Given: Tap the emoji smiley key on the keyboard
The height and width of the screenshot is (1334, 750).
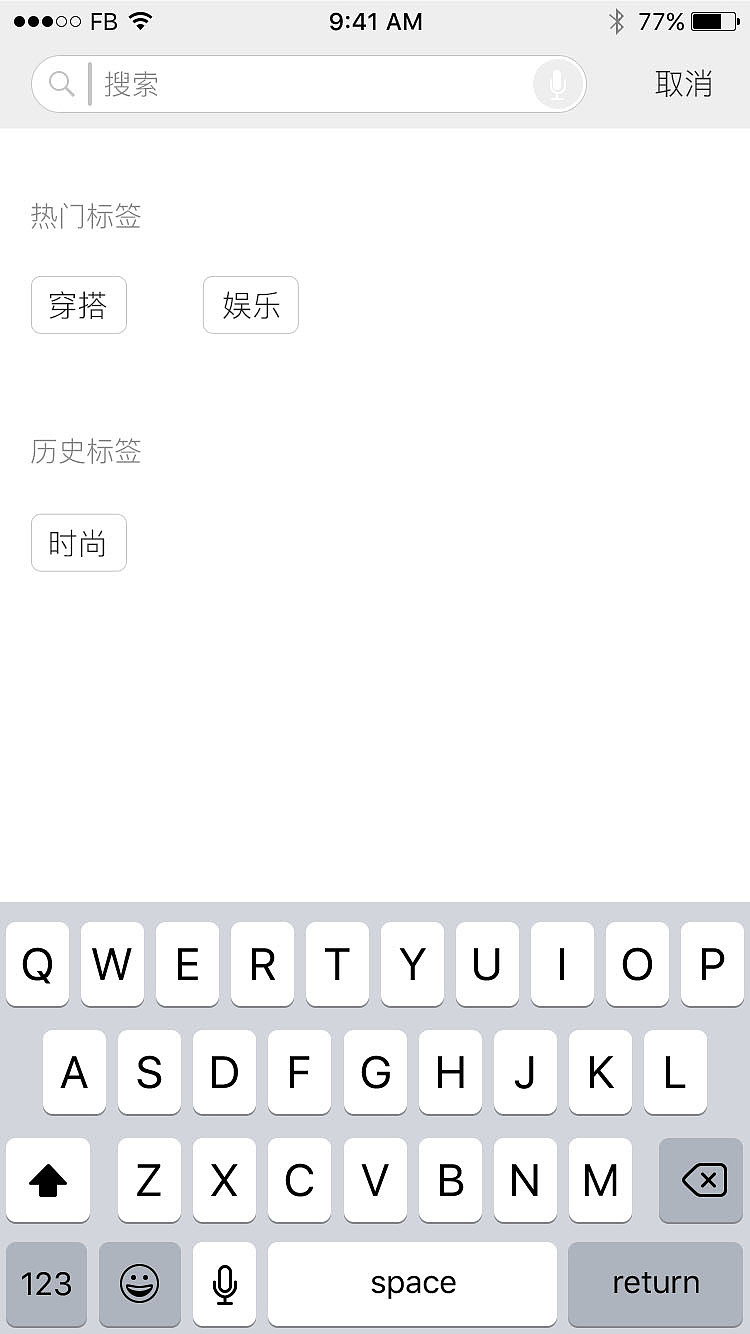Looking at the screenshot, I should point(140,1283).
